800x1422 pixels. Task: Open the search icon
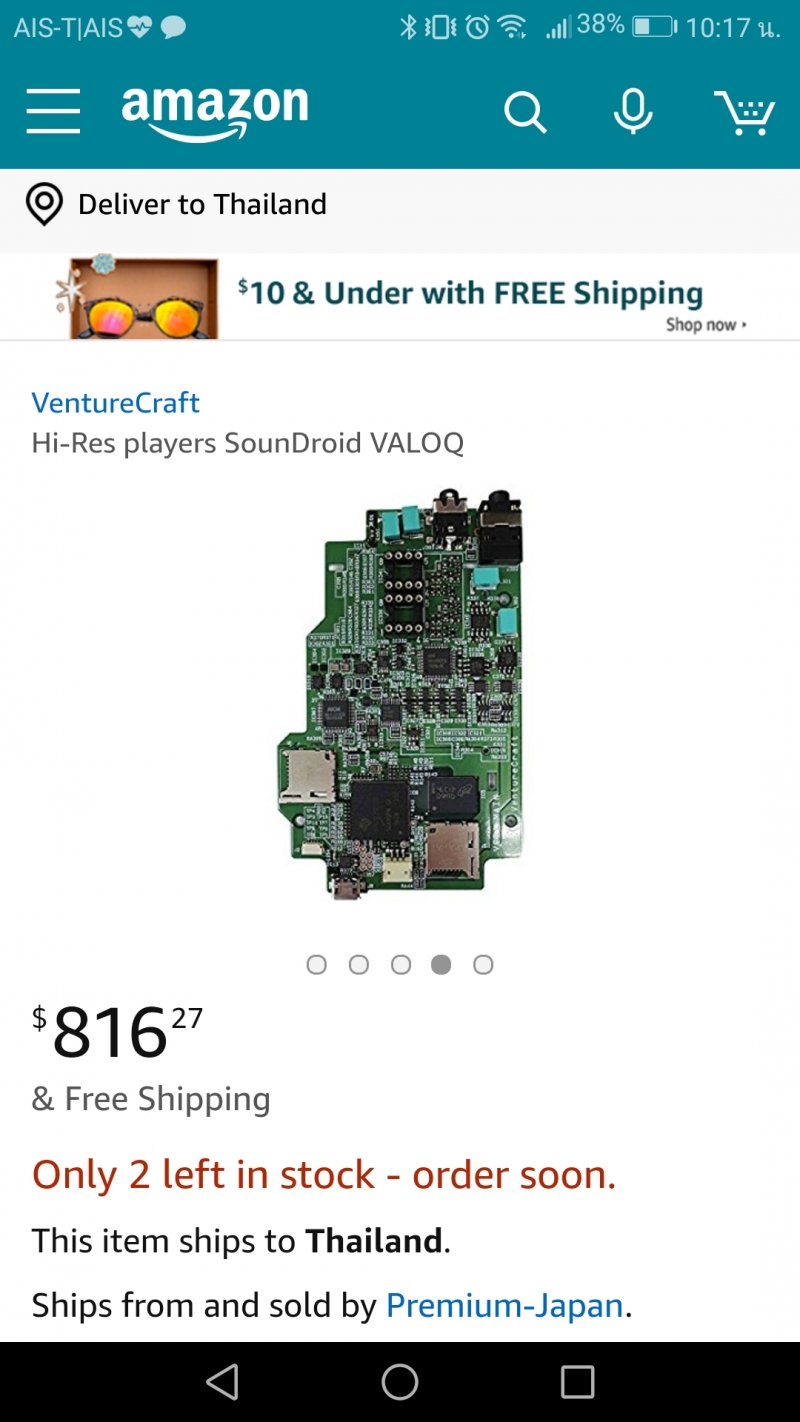click(x=524, y=113)
